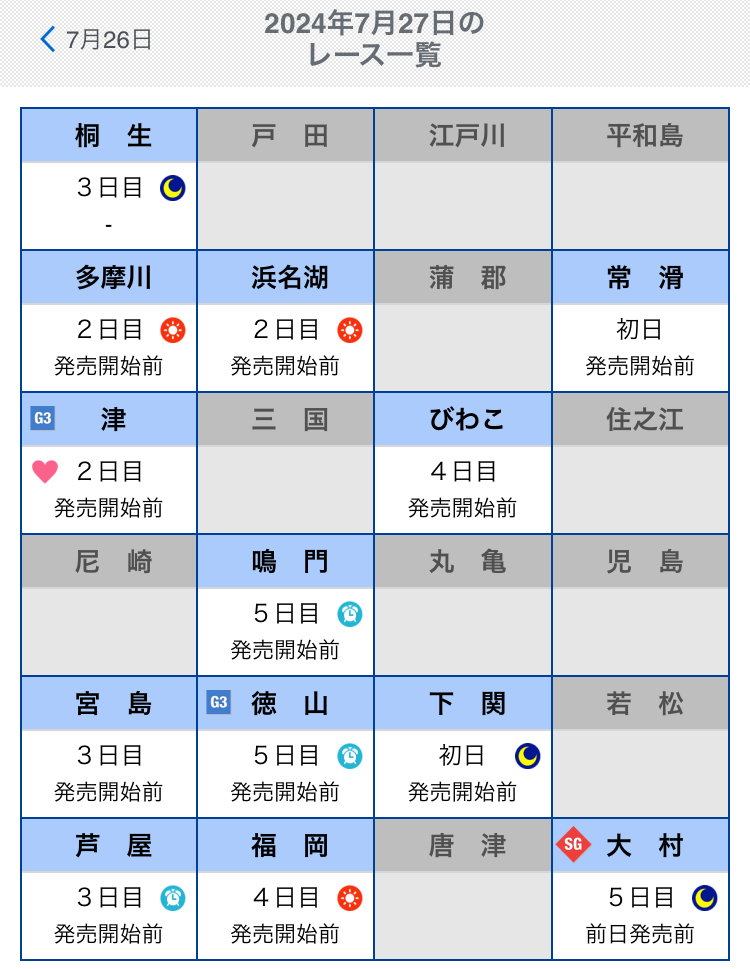Open the G3 津 race venue
750x969 pixels.
point(109,464)
